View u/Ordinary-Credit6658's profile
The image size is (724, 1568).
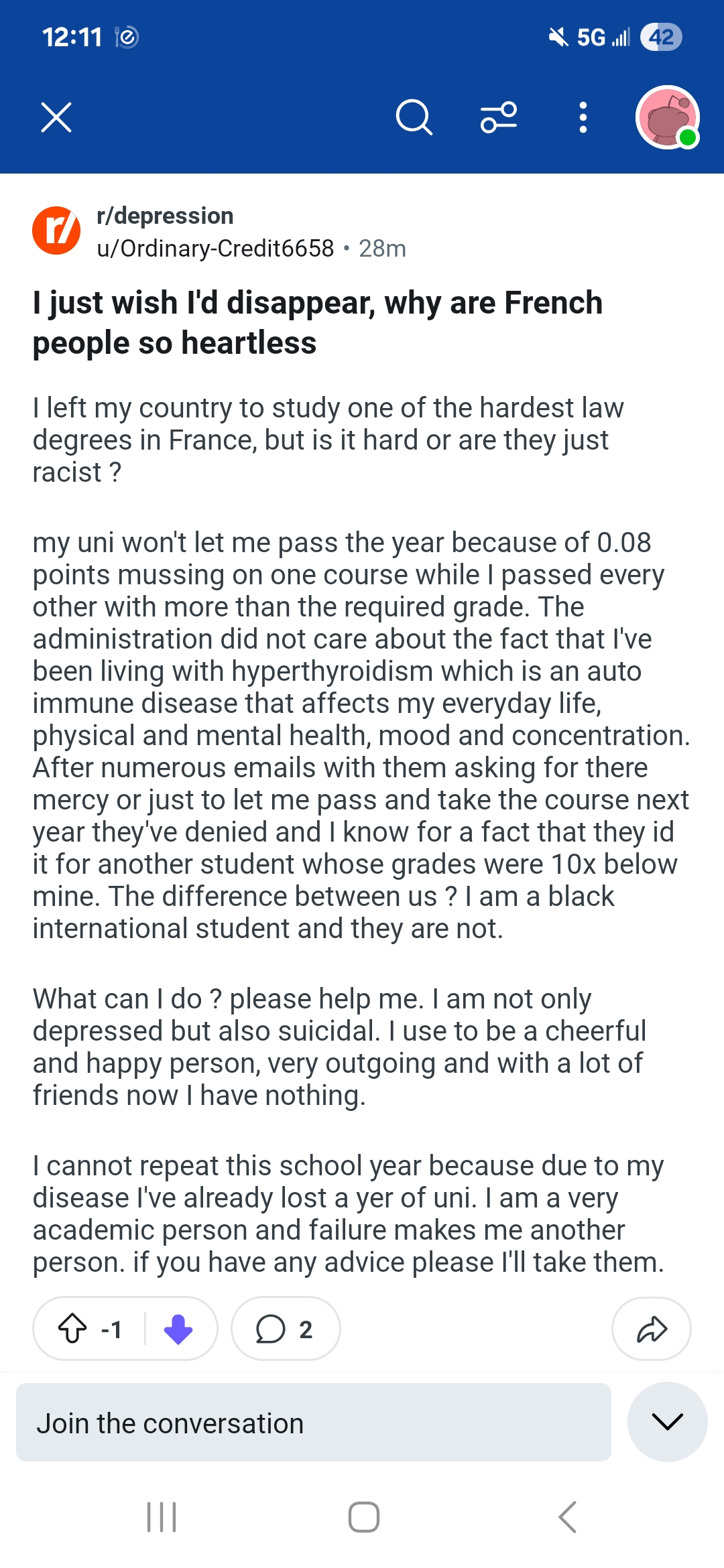pos(215,248)
